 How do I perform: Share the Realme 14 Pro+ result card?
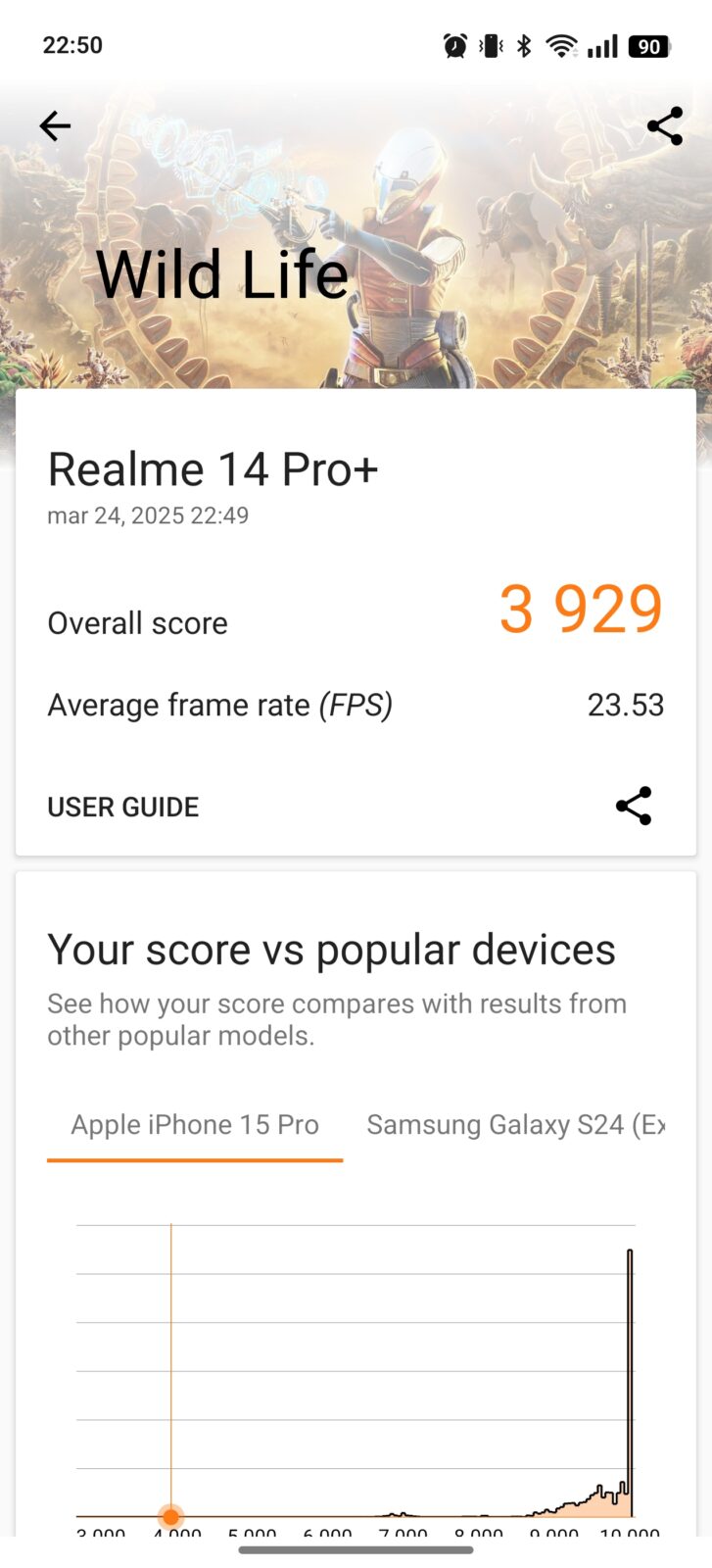coord(633,806)
